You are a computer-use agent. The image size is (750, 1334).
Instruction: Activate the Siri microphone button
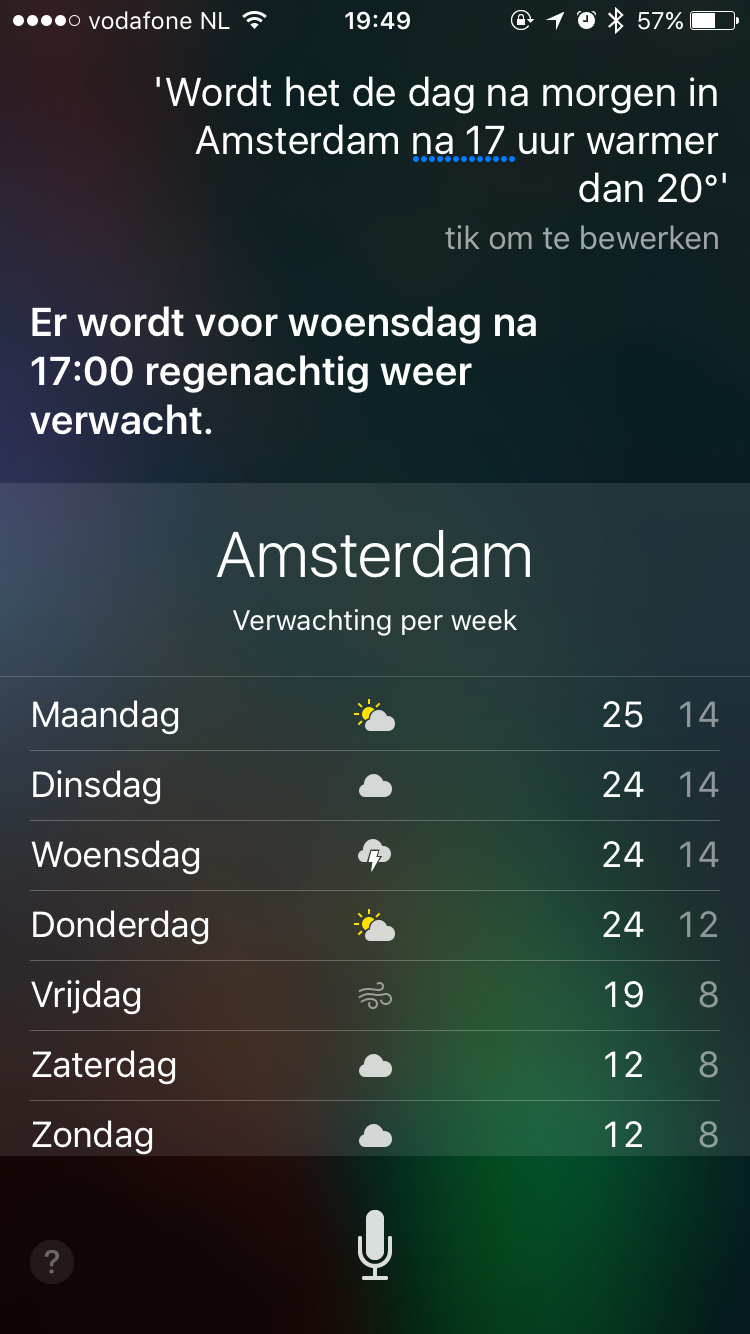[375, 1245]
